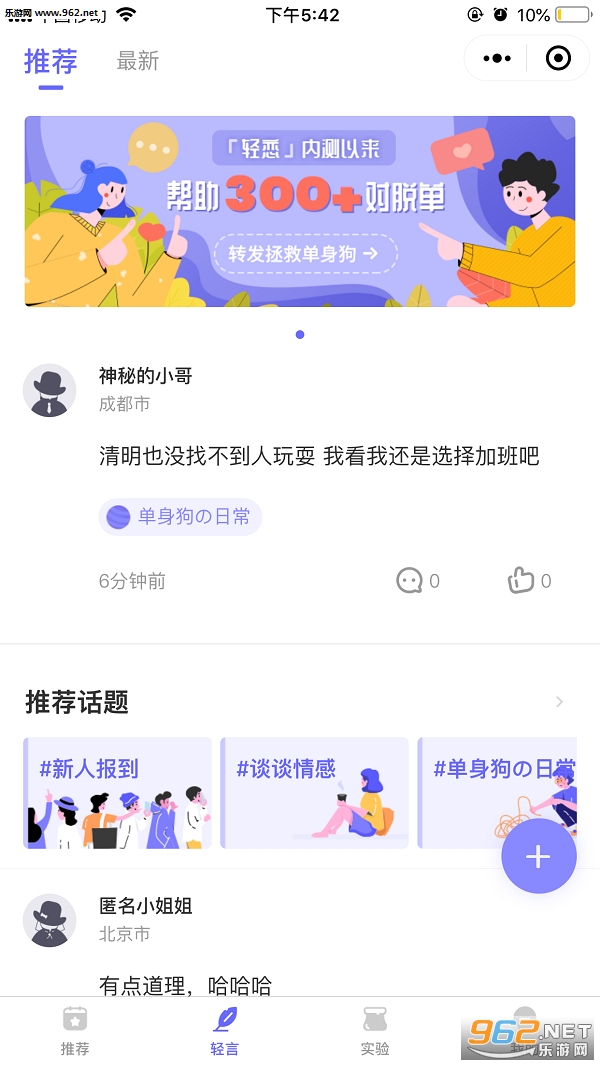Open the #新人报到 topic card
The width and height of the screenshot is (600, 1066).
pyautogui.click(x=117, y=793)
